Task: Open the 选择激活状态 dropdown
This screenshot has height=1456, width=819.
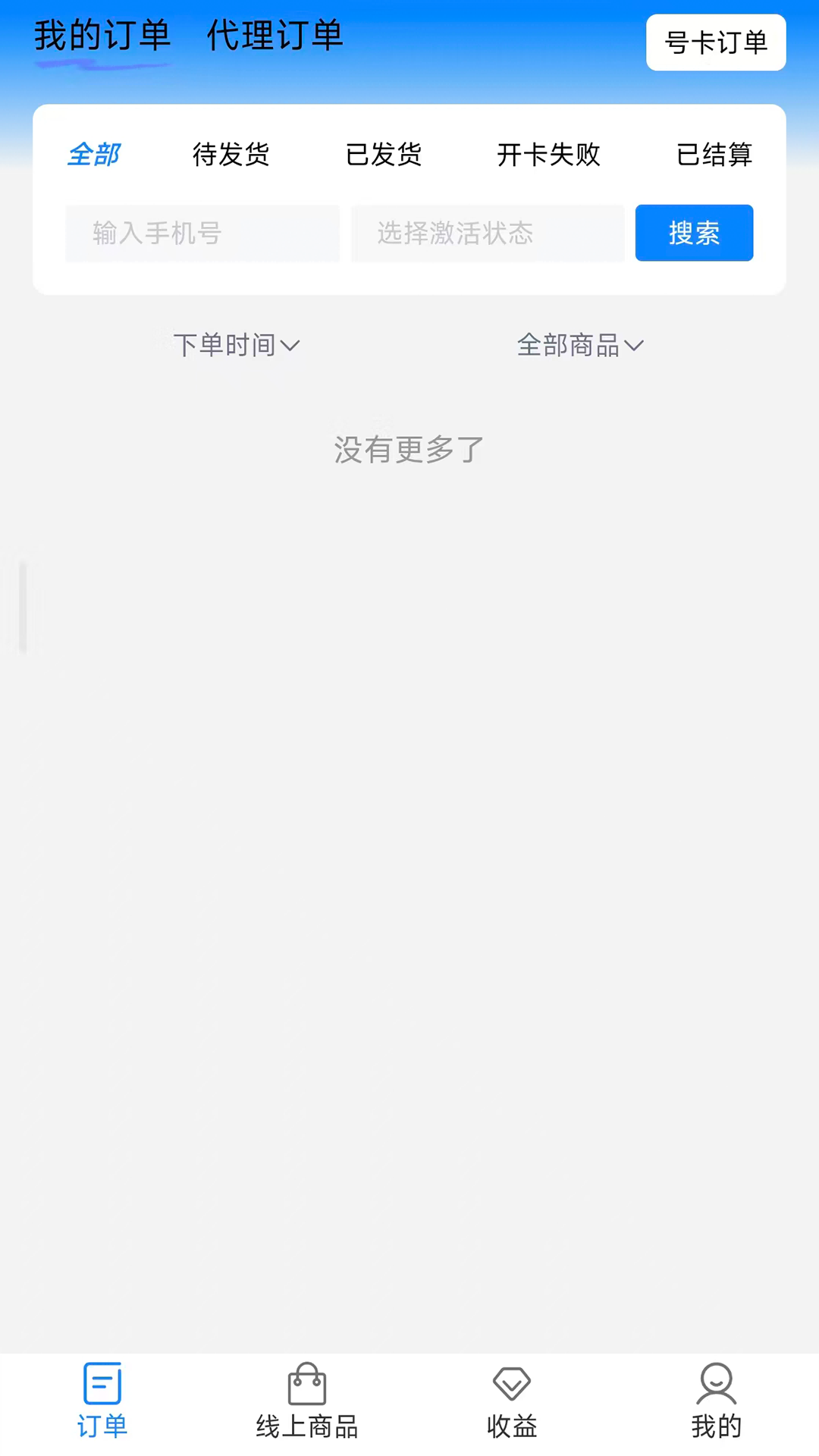Action: pyautogui.click(x=488, y=233)
